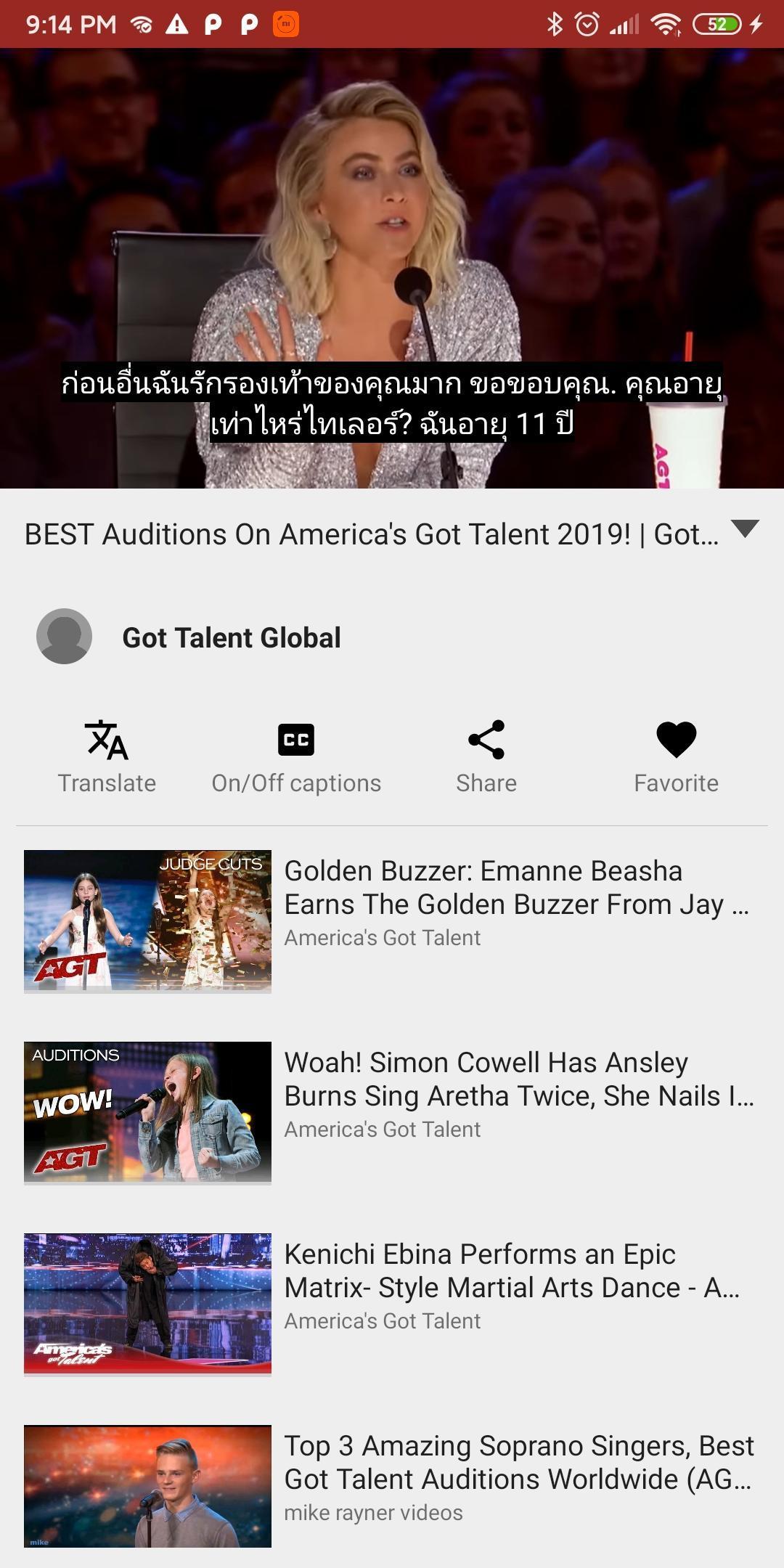The height and width of the screenshot is (1568, 784).
Task: Tap the video player area
Action: pos(392,267)
